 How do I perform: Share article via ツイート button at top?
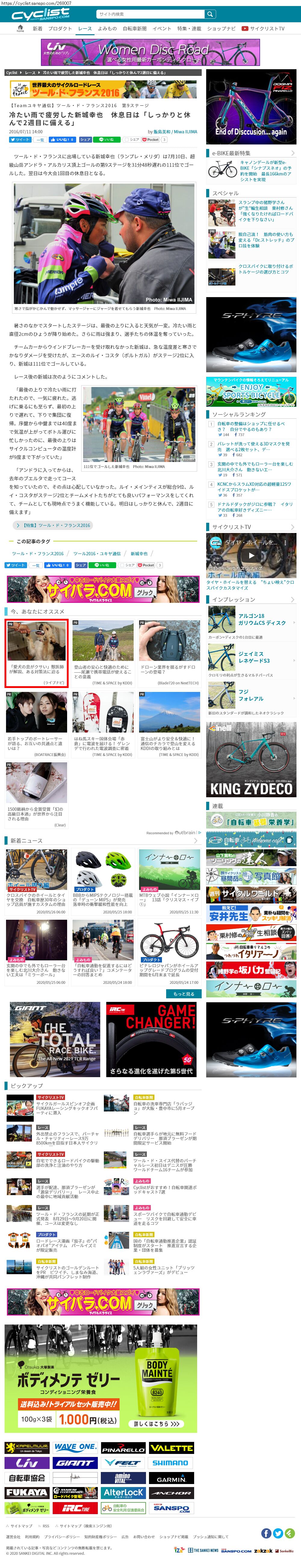(20, 139)
